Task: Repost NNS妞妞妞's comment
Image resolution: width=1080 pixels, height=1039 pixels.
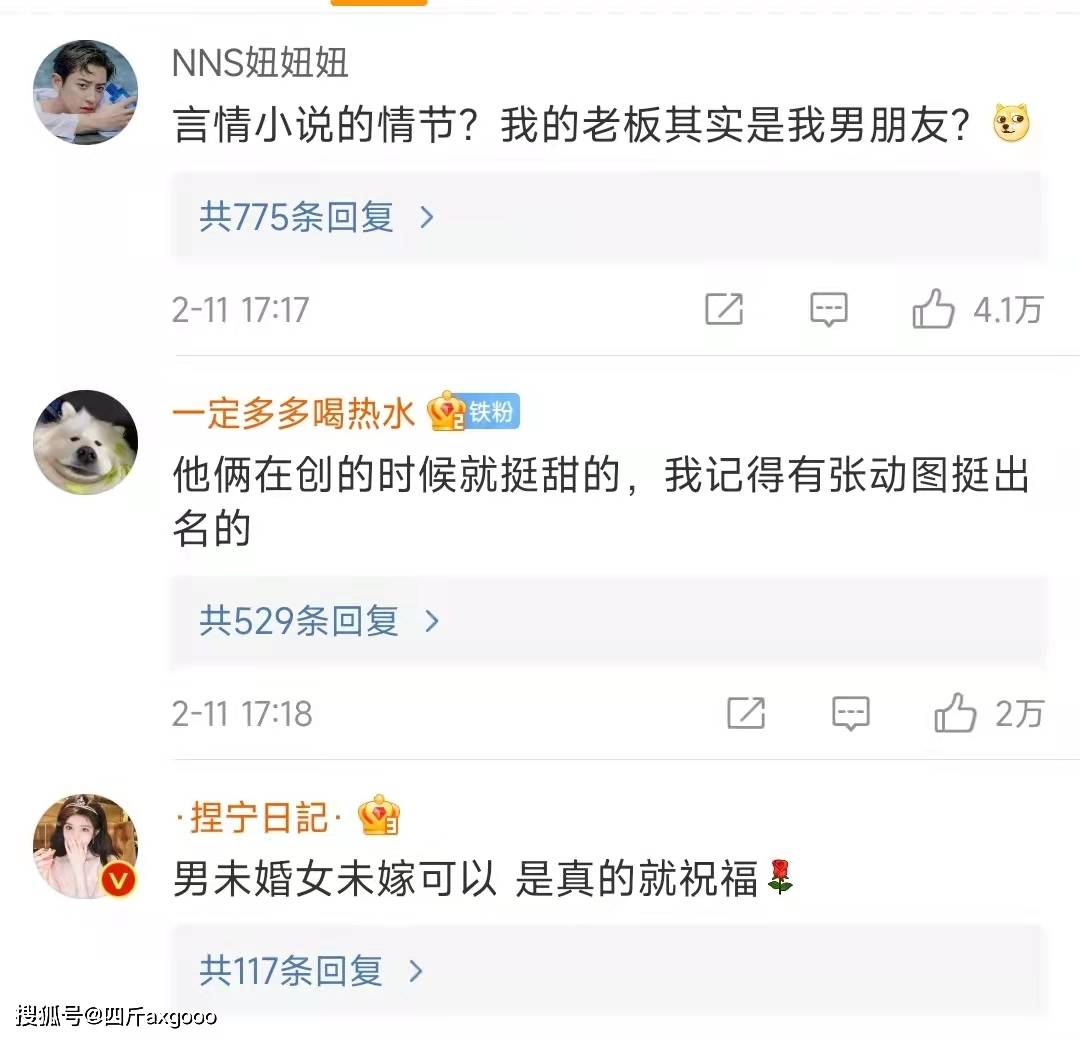Action: click(x=724, y=310)
